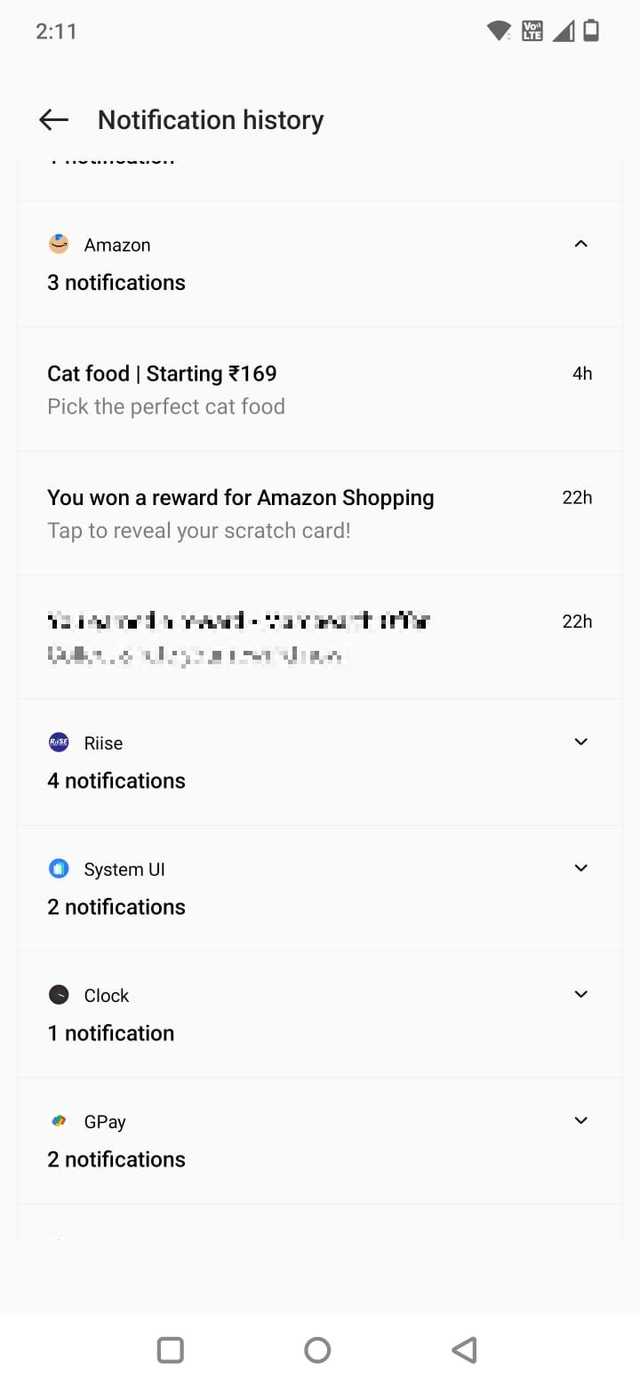
Task: Collapse the Amazon notifications group
Action: point(581,244)
